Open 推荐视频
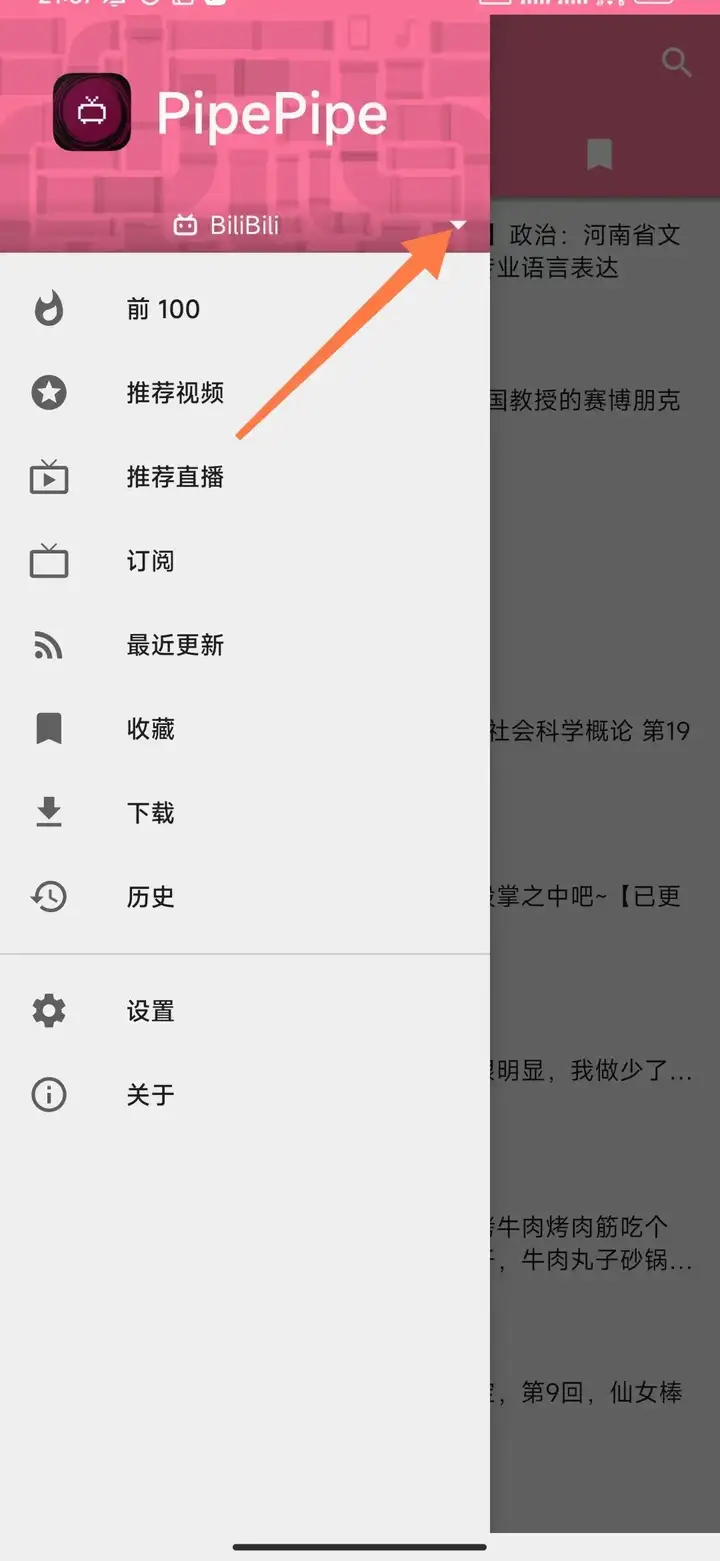Viewport: 720px width, 1561px height. (x=175, y=393)
